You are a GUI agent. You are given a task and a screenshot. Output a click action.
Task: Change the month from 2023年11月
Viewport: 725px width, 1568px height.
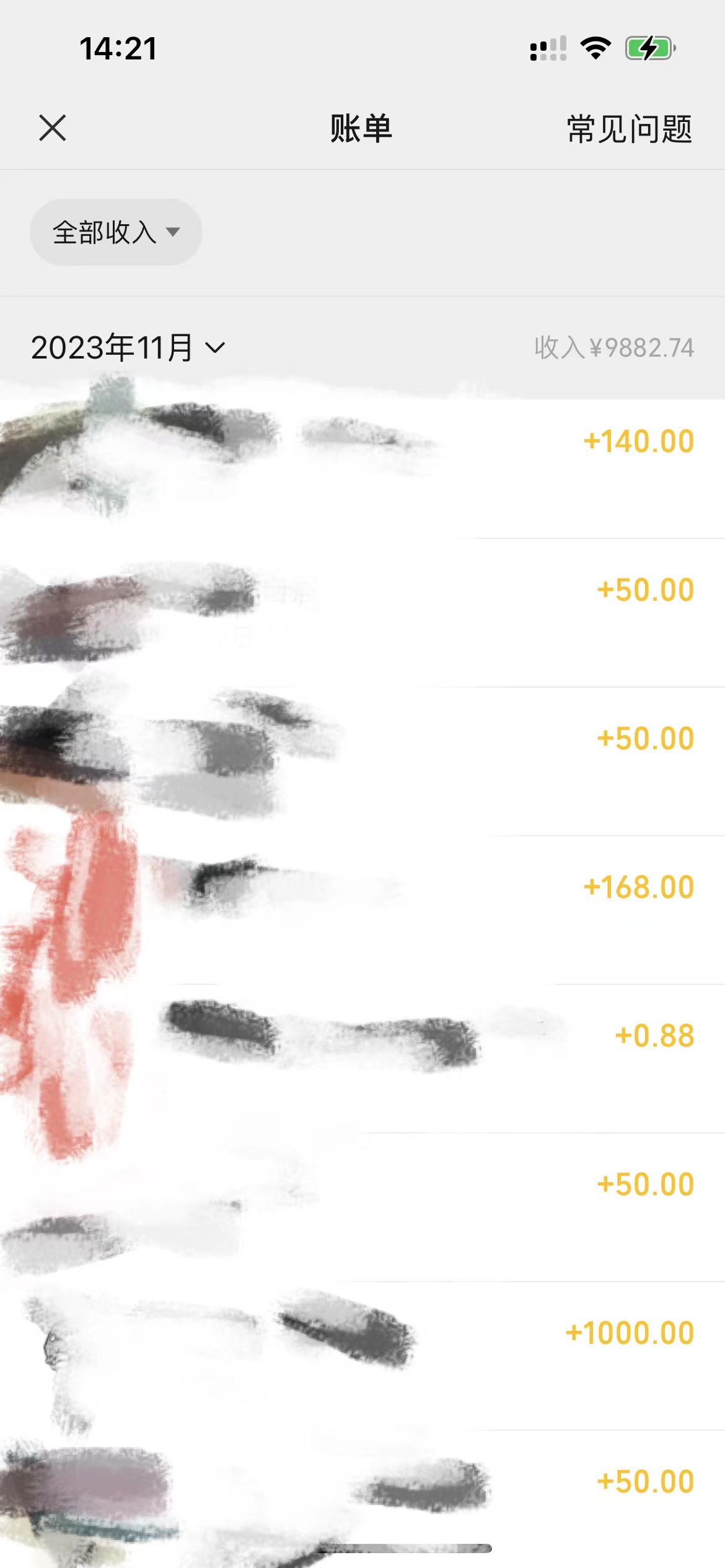tap(128, 347)
